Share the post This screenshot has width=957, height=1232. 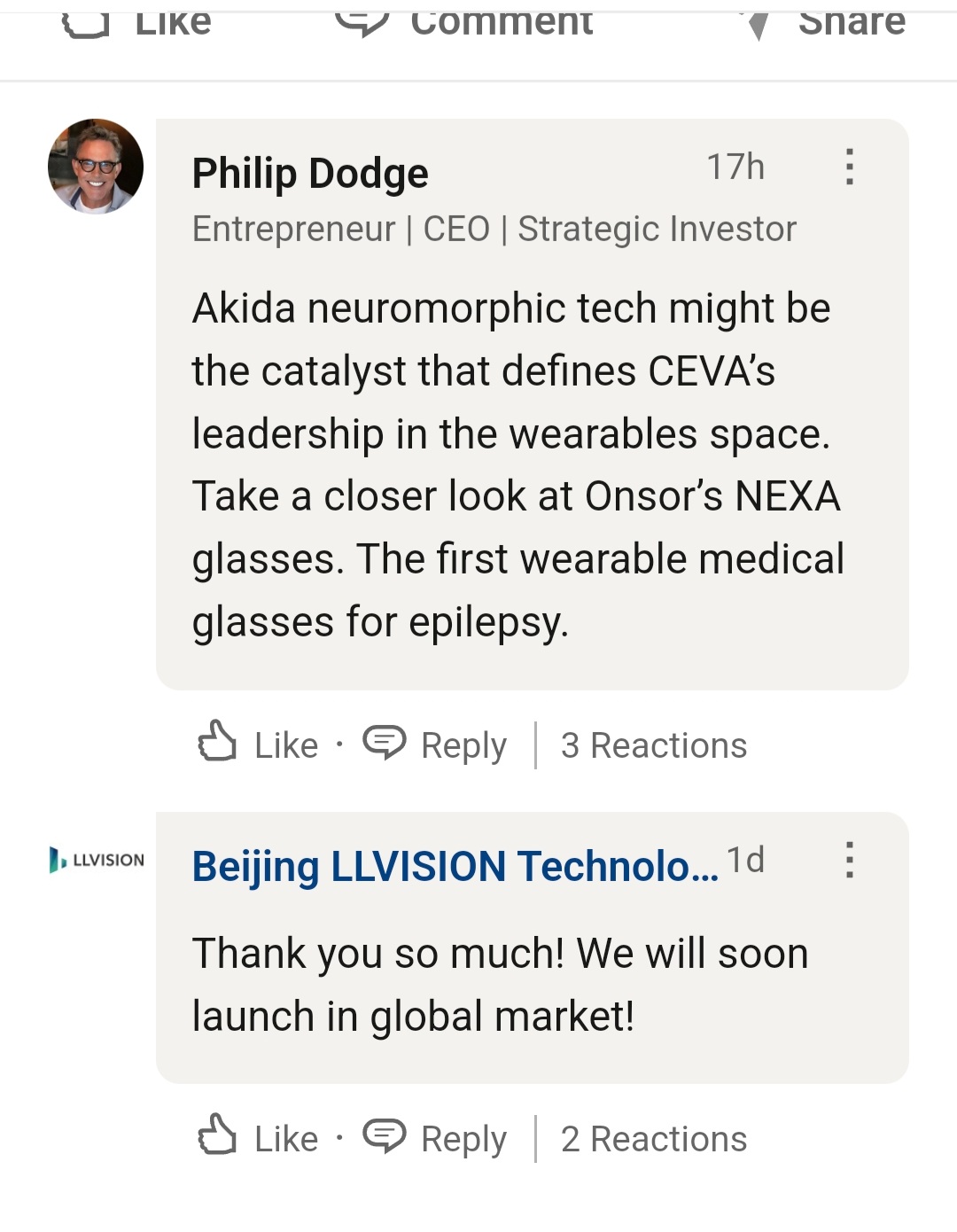(x=824, y=22)
